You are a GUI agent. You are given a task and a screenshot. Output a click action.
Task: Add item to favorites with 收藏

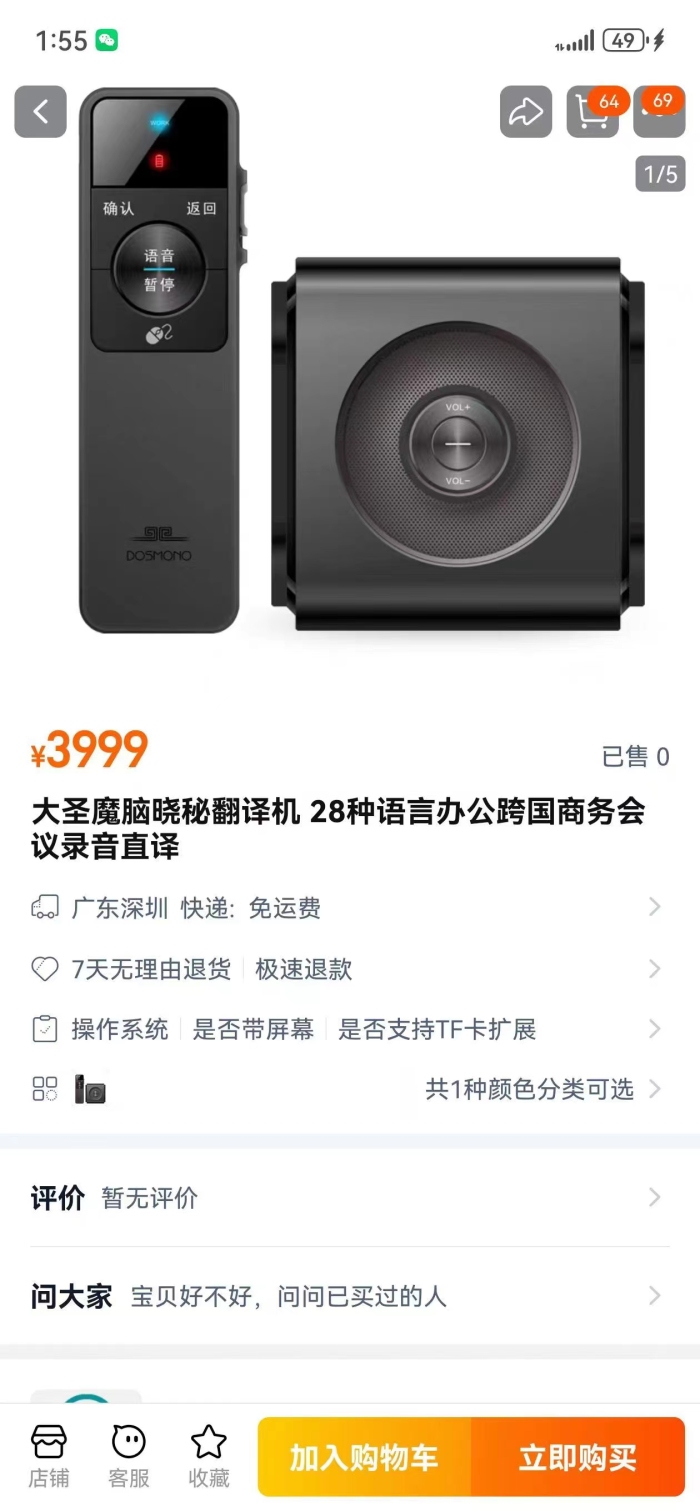pos(209,1456)
